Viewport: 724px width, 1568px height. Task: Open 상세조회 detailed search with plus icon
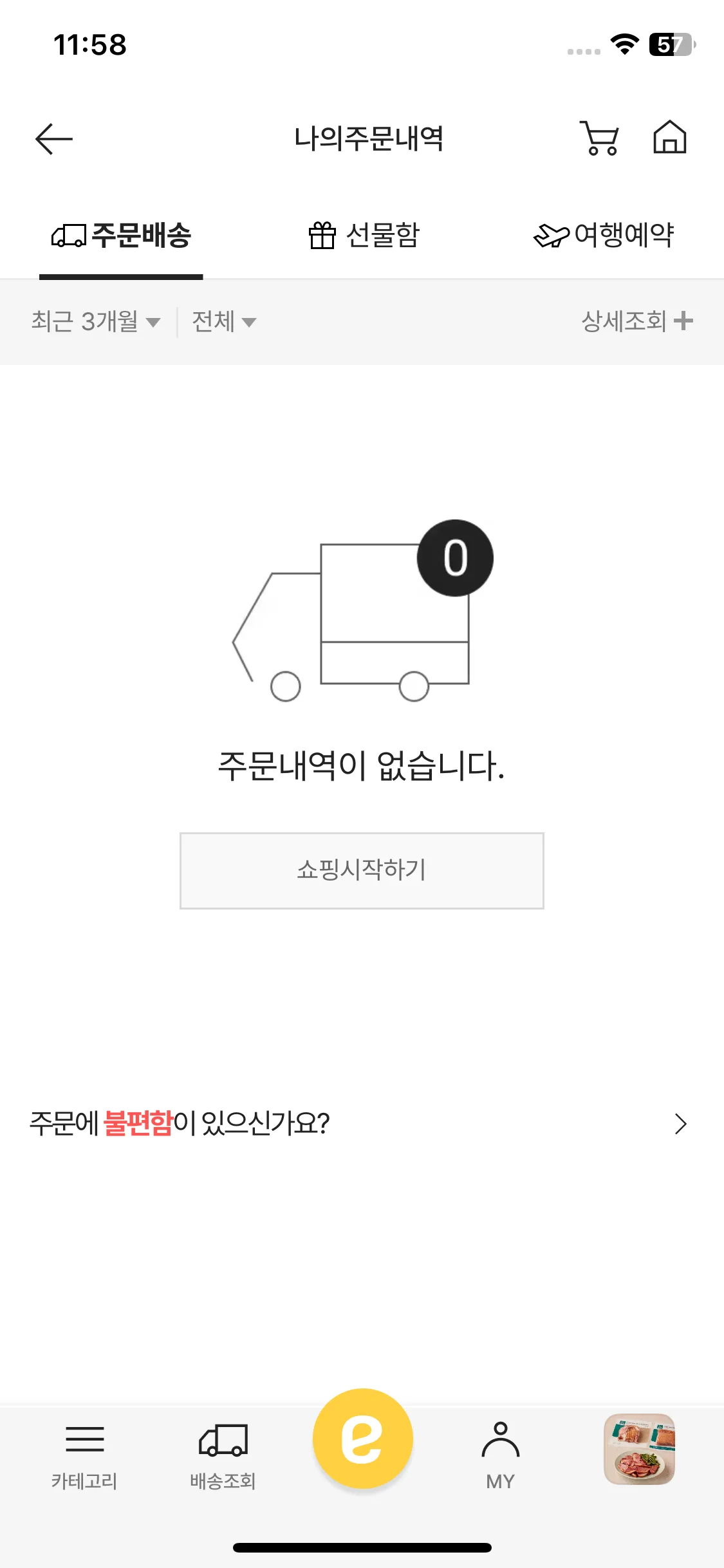636,322
